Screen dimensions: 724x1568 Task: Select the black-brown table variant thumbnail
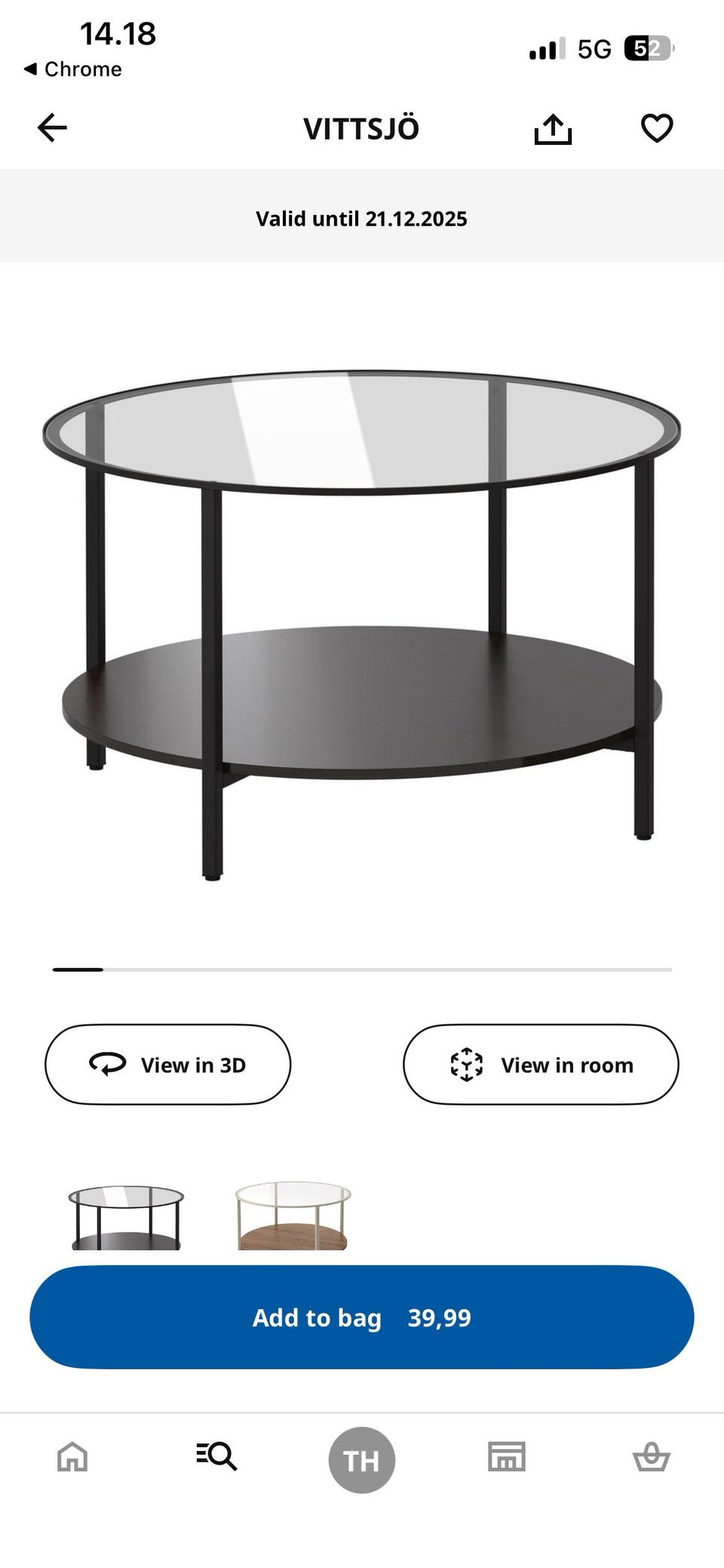tap(126, 1216)
